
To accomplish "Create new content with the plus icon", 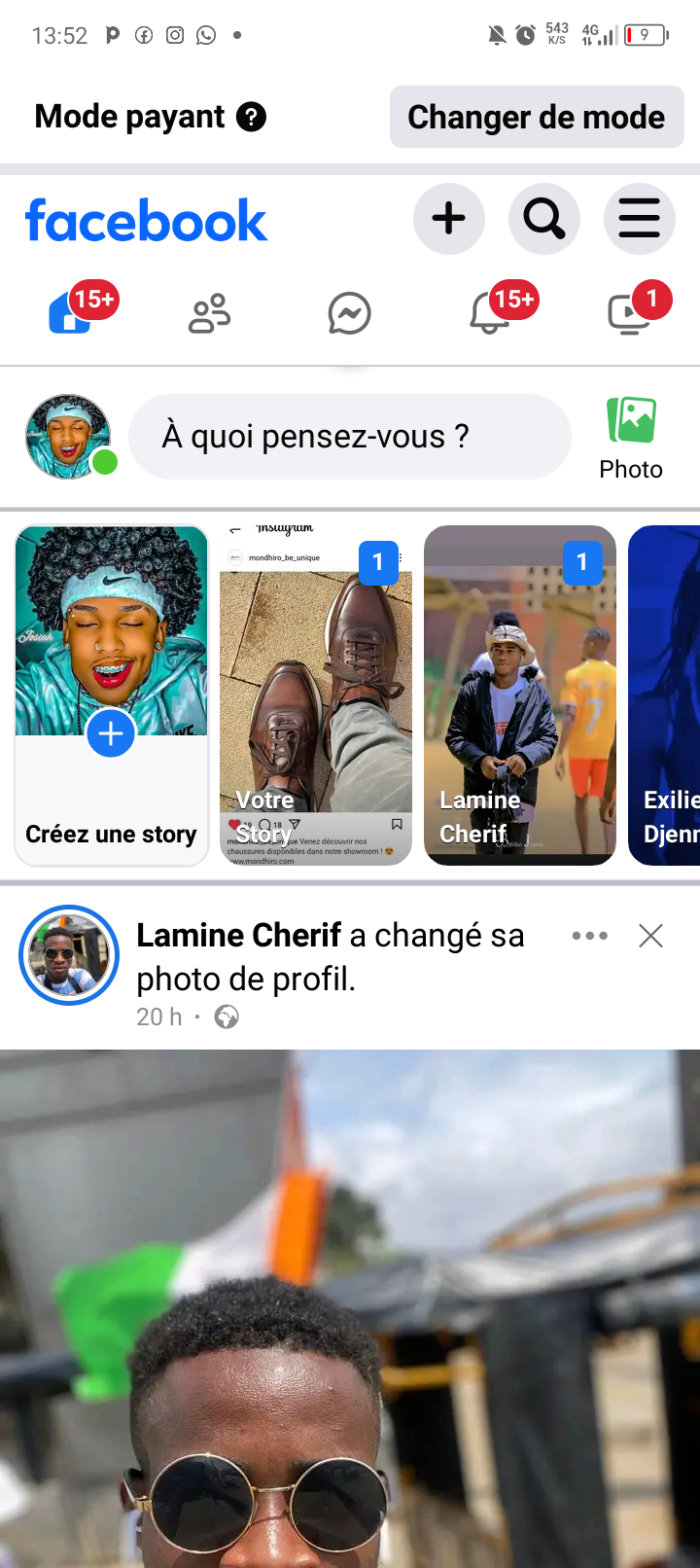I will [x=448, y=219].
